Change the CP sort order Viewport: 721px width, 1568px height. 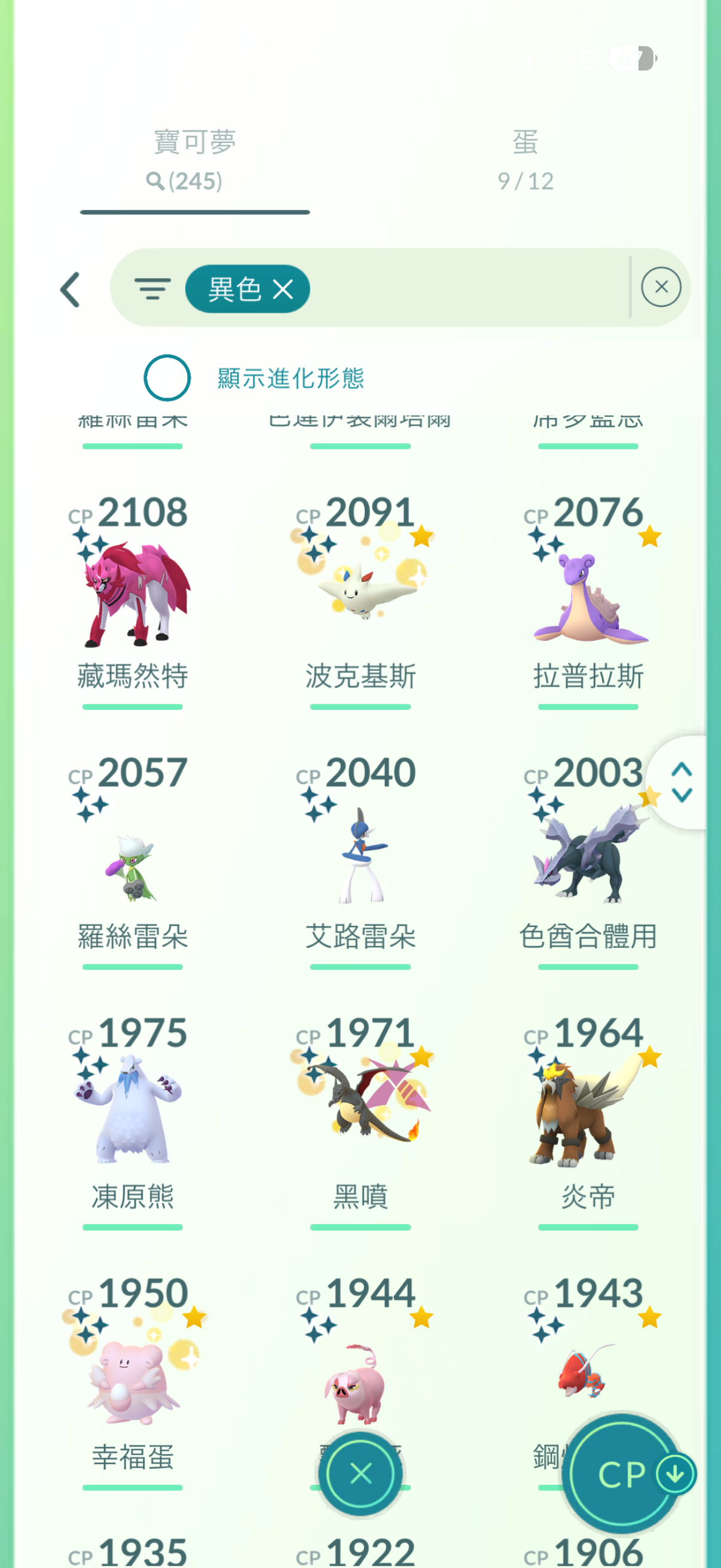pyautogui.click(x=623, y=1474)
